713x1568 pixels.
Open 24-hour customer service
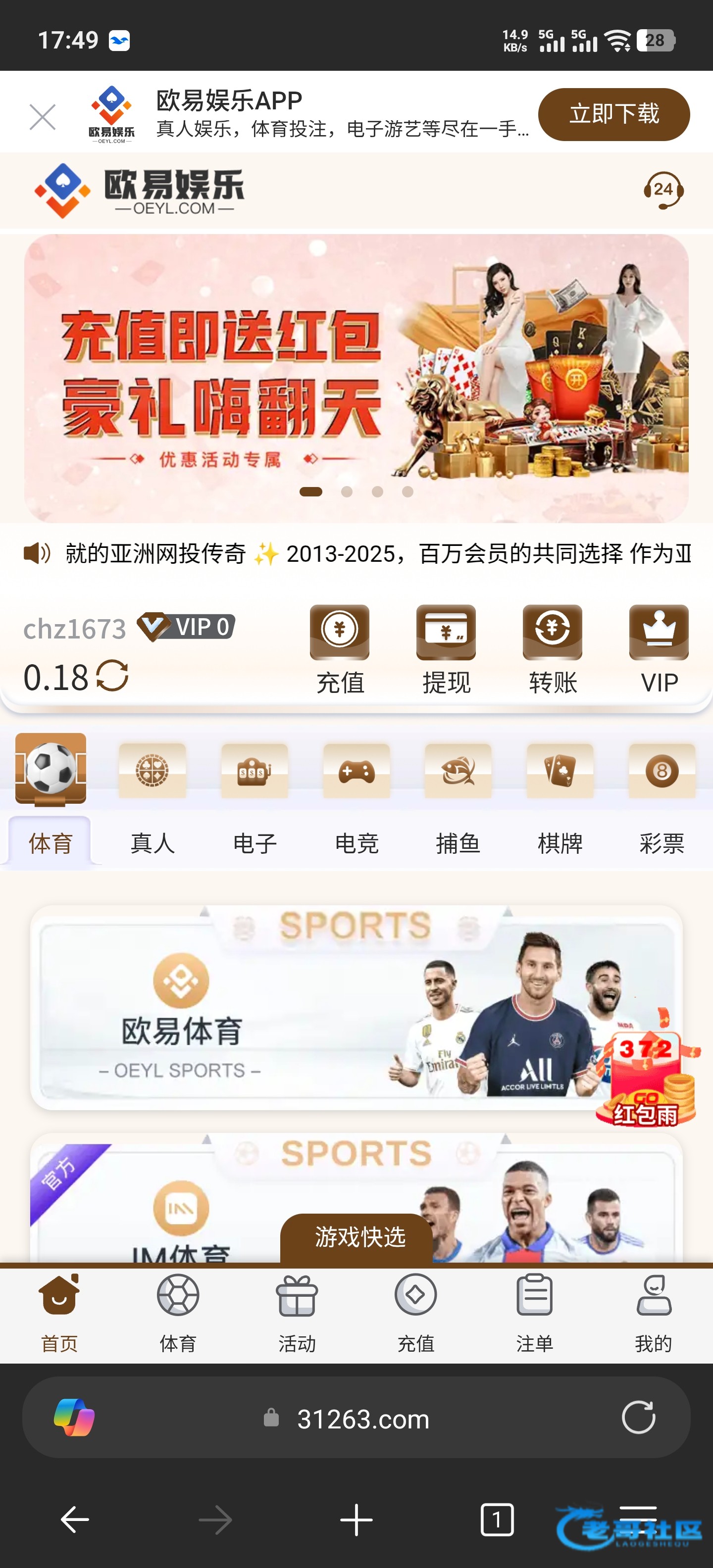(663, 191)
